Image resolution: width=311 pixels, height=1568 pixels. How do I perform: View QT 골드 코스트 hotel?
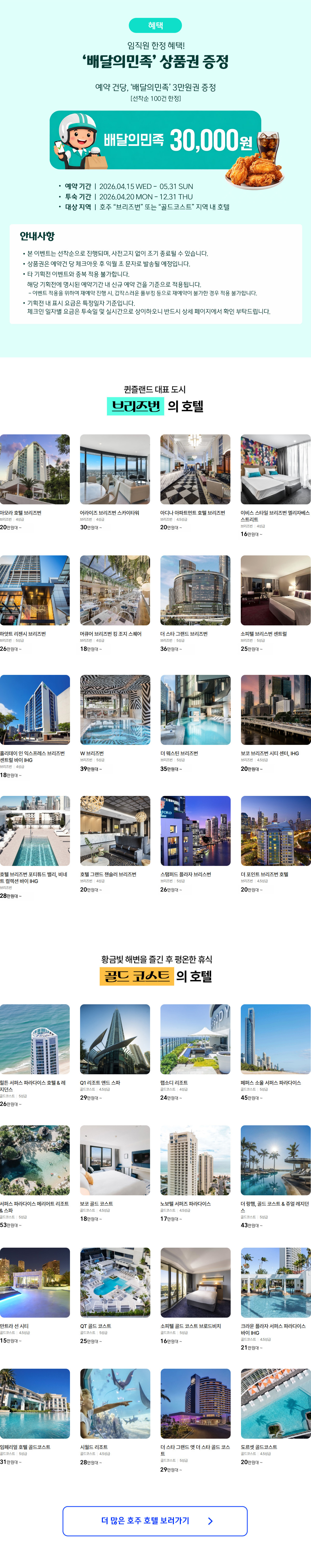point(115,1282)
